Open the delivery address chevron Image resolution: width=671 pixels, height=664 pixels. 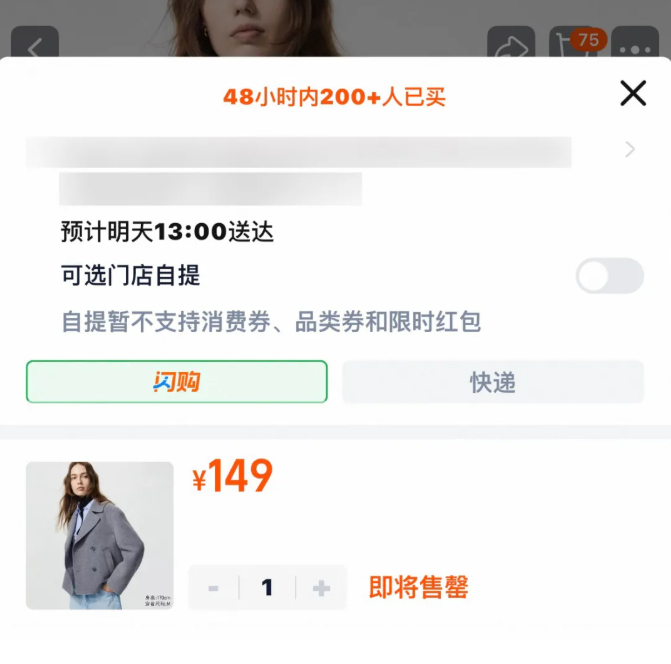(629, 150)
